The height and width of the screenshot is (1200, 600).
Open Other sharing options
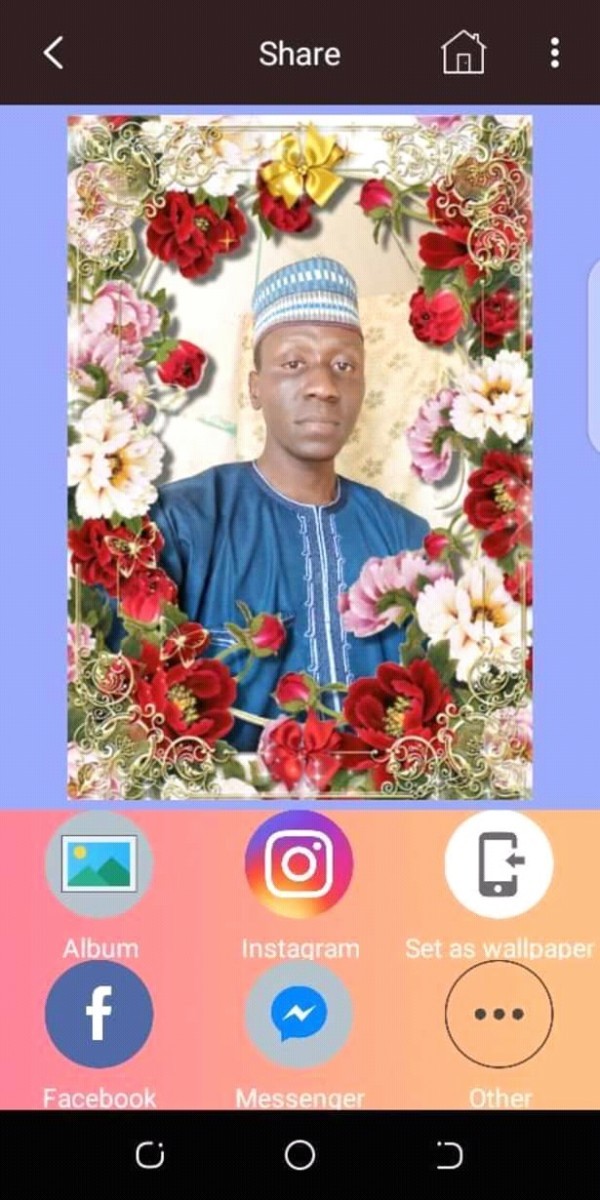(499, 1014)
